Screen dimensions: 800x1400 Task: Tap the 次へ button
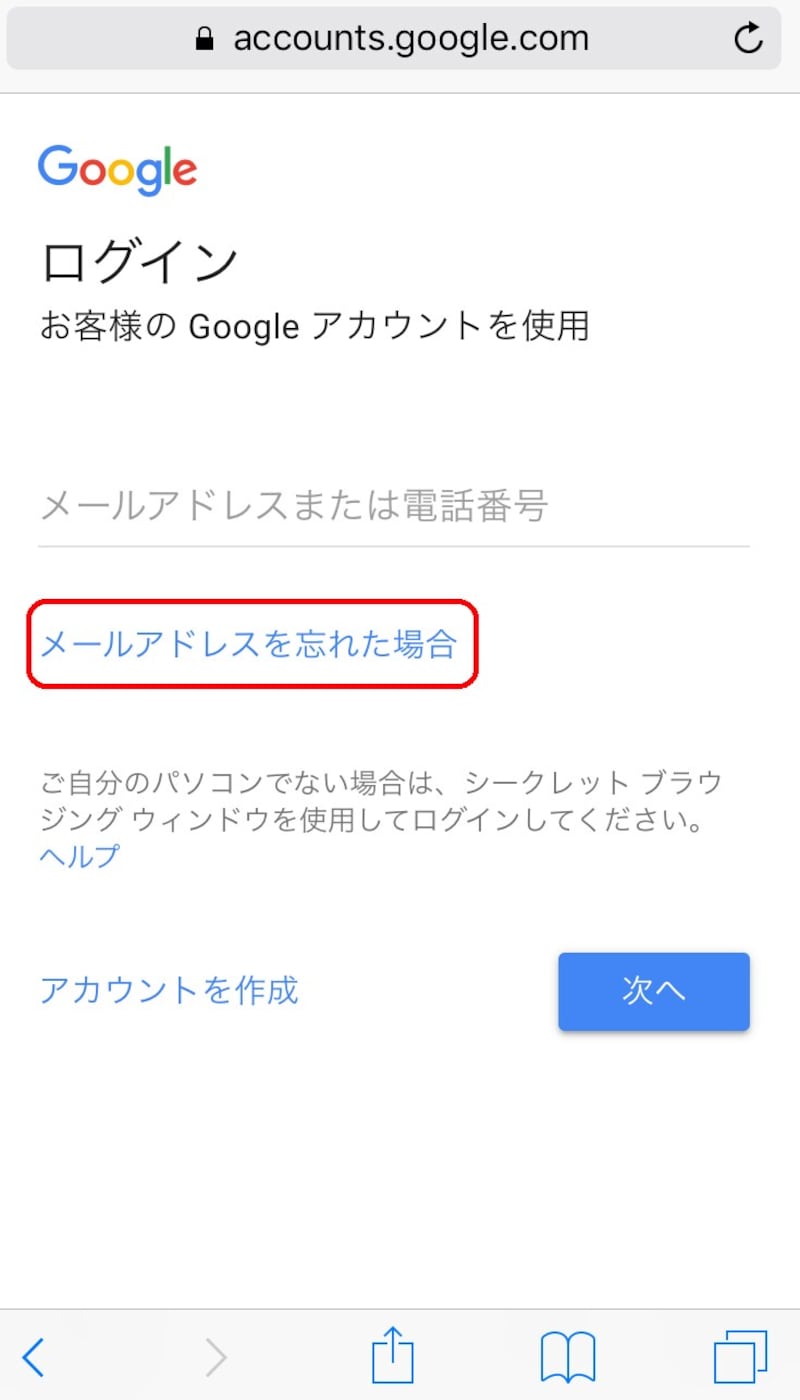click(653, 990)
